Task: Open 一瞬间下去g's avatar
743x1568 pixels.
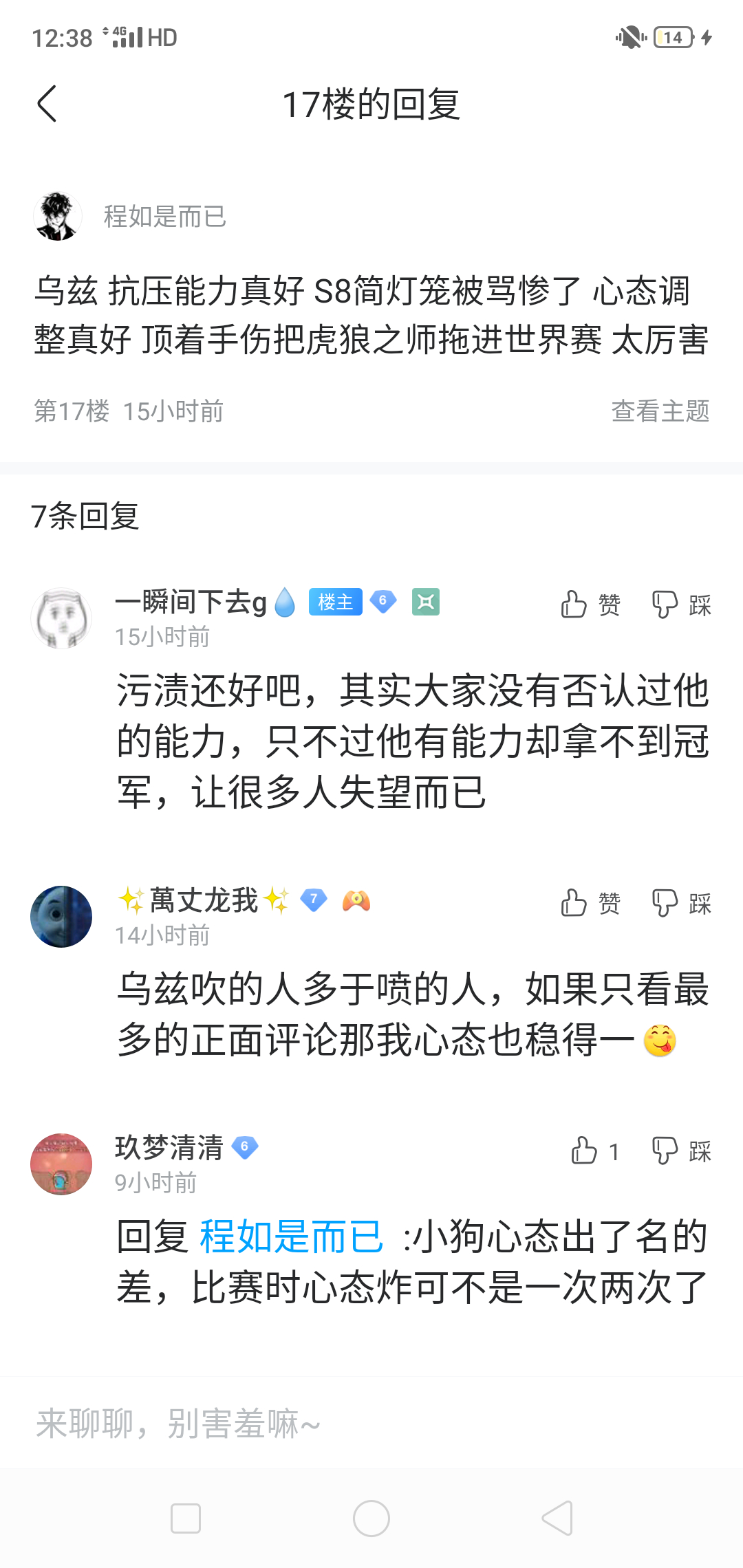Action: tap(61, 618)
